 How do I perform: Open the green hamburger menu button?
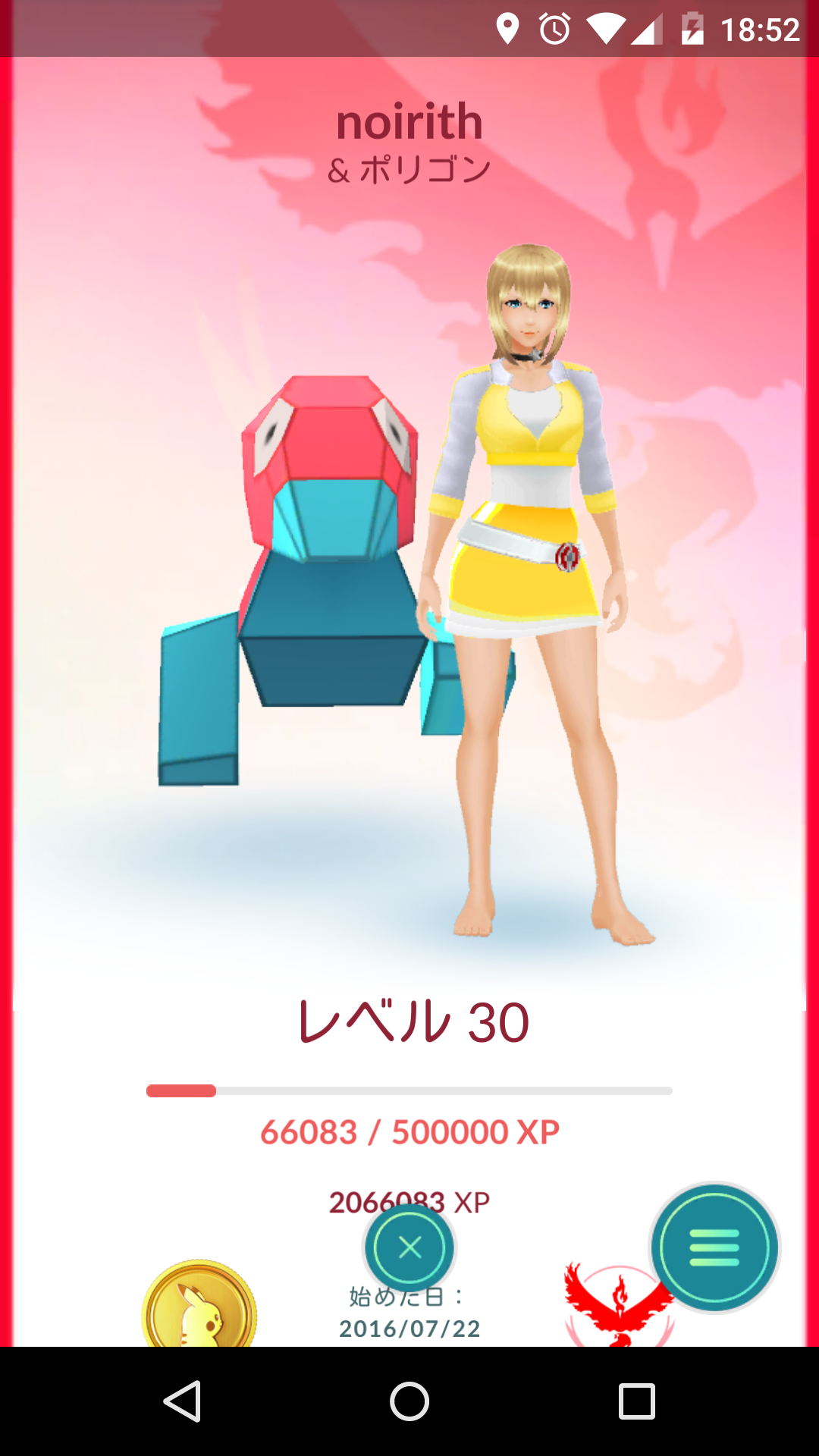pyautogui.click(x=714, y=1247)
